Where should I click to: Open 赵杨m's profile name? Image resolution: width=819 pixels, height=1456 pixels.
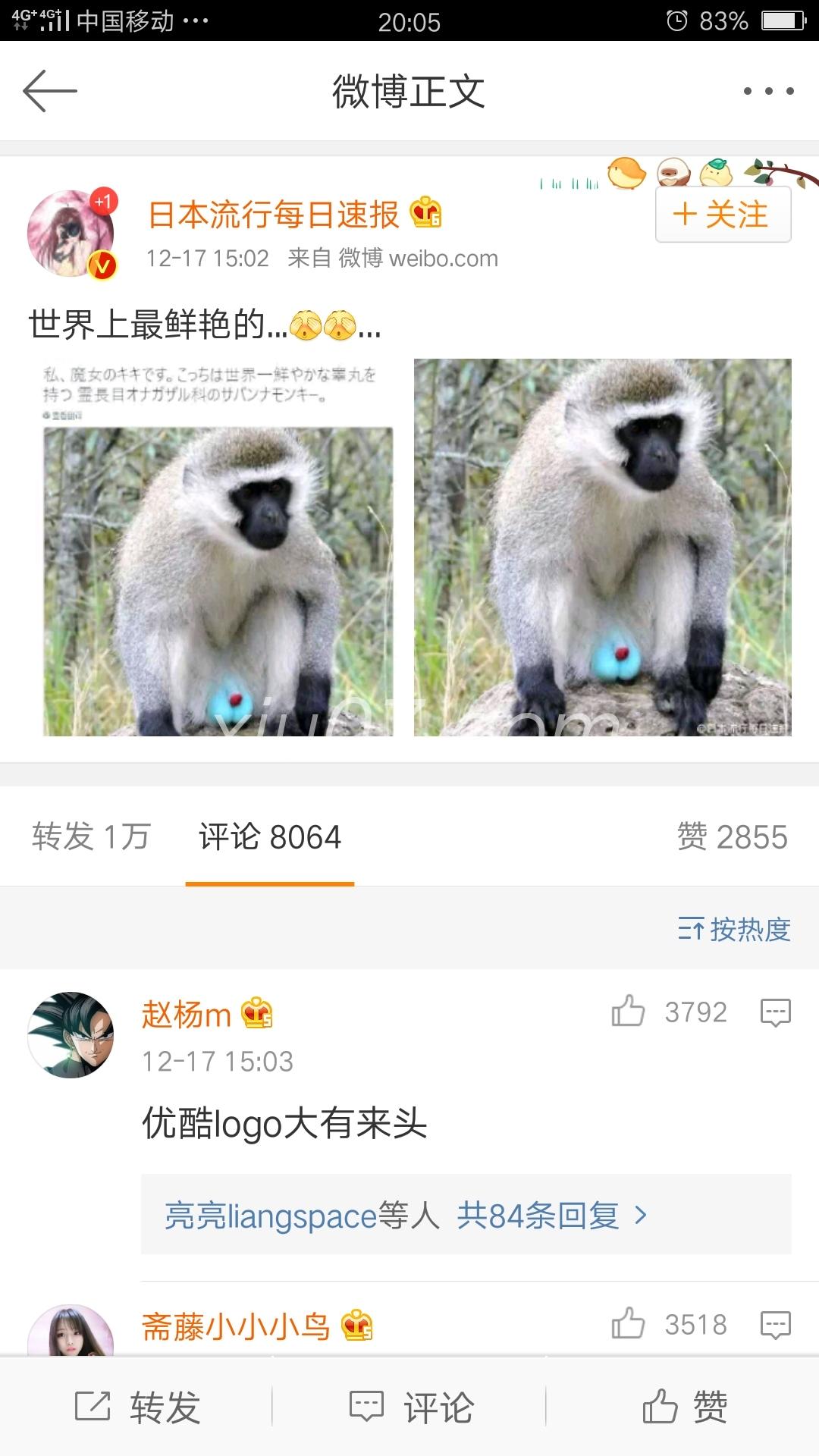point(186,1015)
